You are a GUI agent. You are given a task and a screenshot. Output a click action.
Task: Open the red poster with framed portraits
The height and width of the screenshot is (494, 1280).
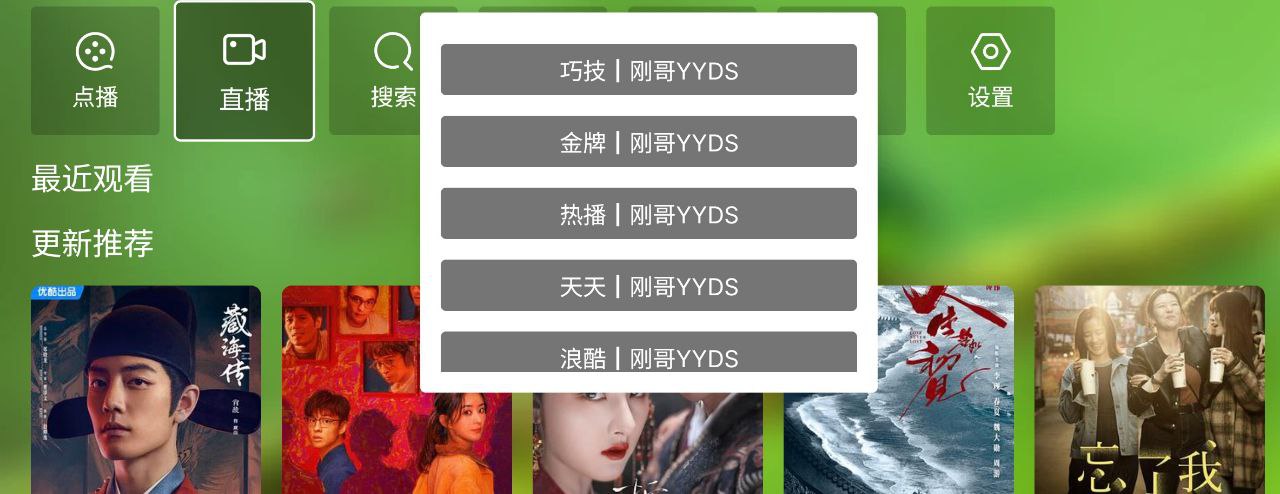point(350,420)
